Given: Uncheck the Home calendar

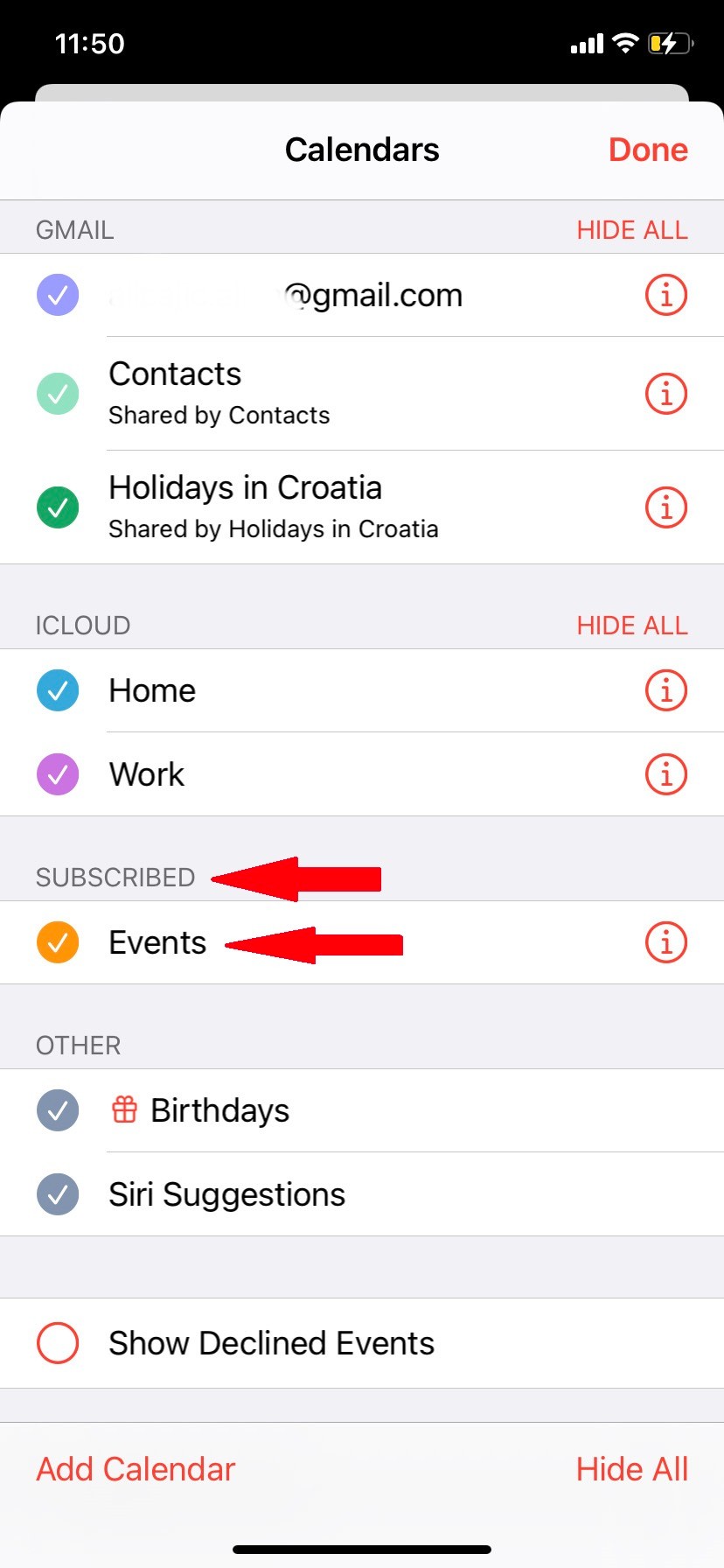Looking at the screenshot, I should 58,691.
